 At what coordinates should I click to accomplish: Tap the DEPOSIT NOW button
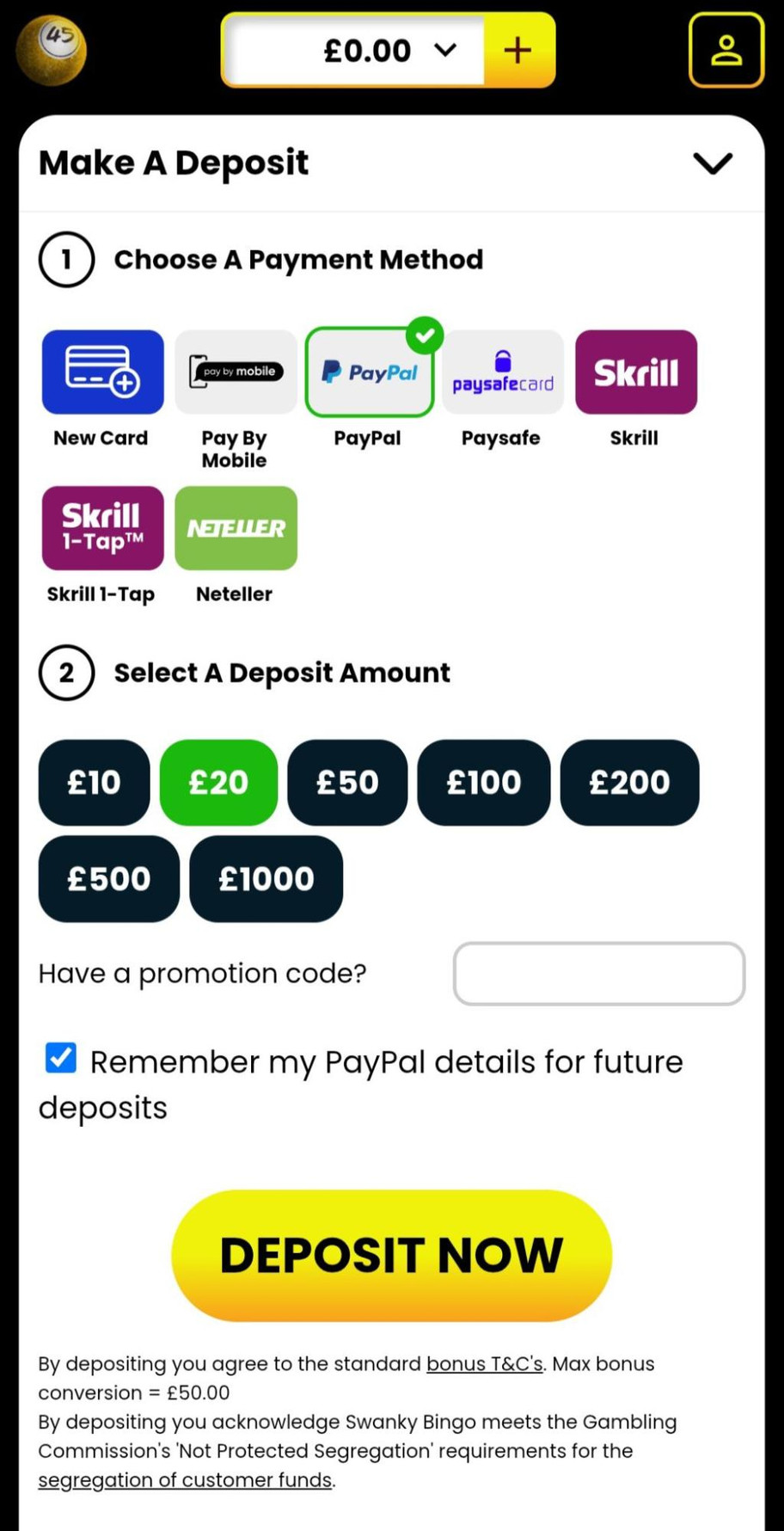tap(391, 1255)
